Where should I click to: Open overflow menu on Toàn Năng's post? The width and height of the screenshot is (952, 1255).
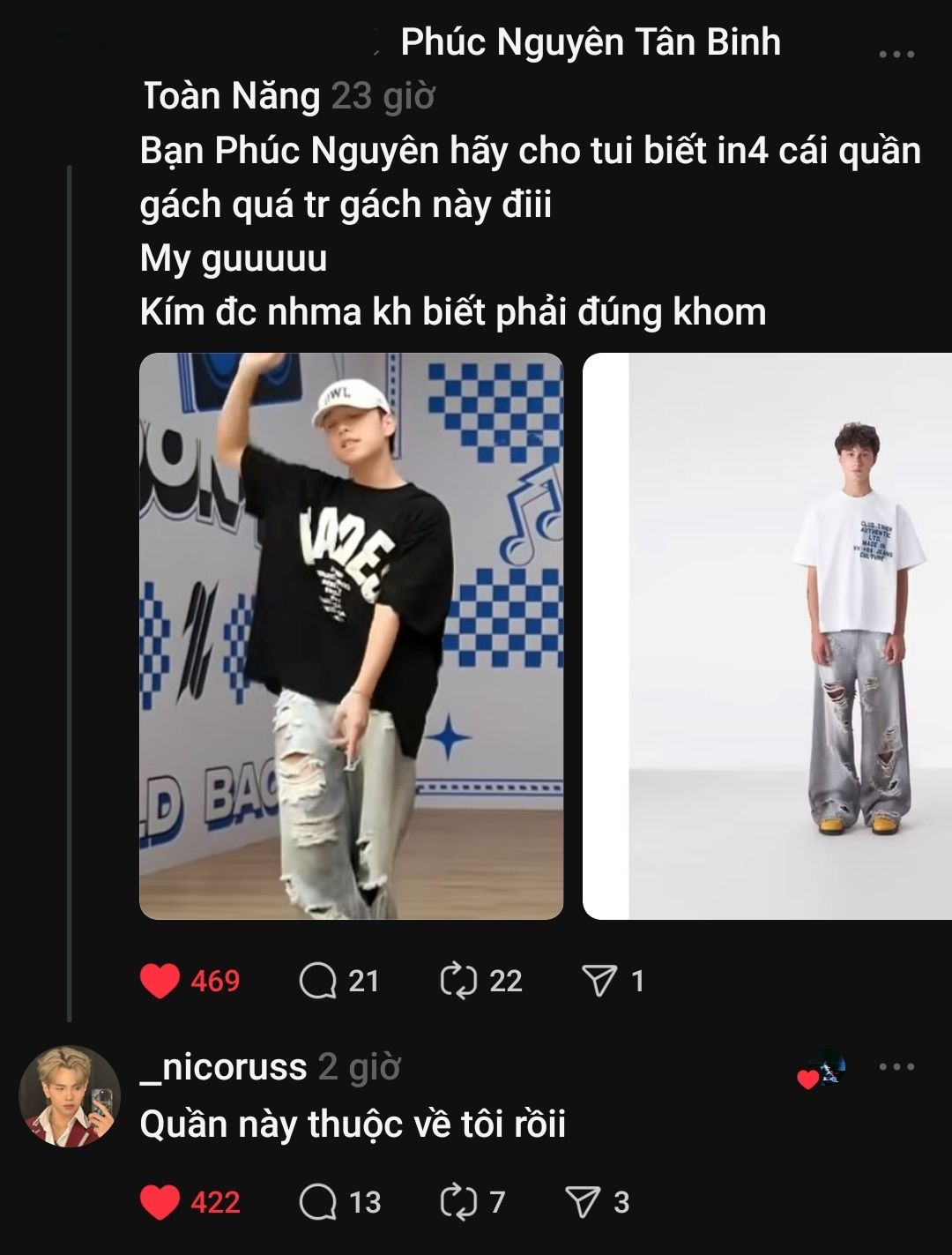click(896, 54)
